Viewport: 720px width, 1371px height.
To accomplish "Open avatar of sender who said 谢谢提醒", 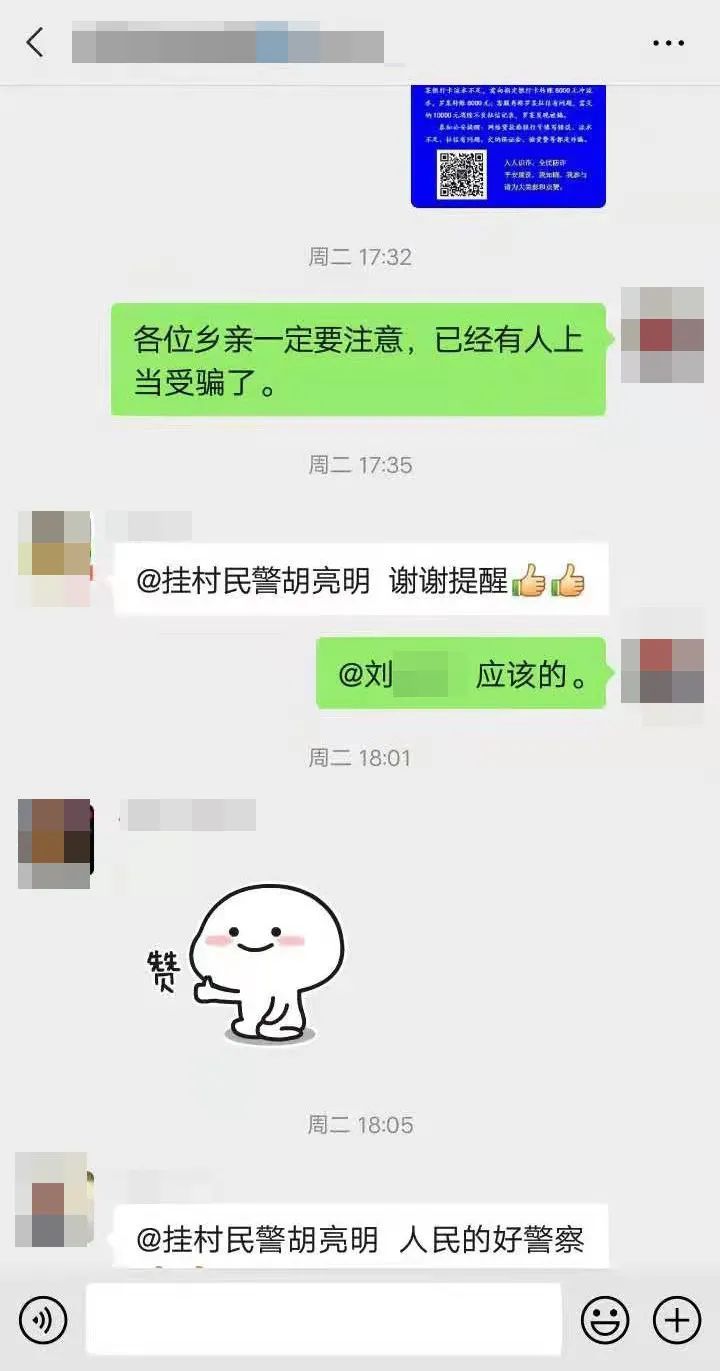I will point(55,558).
